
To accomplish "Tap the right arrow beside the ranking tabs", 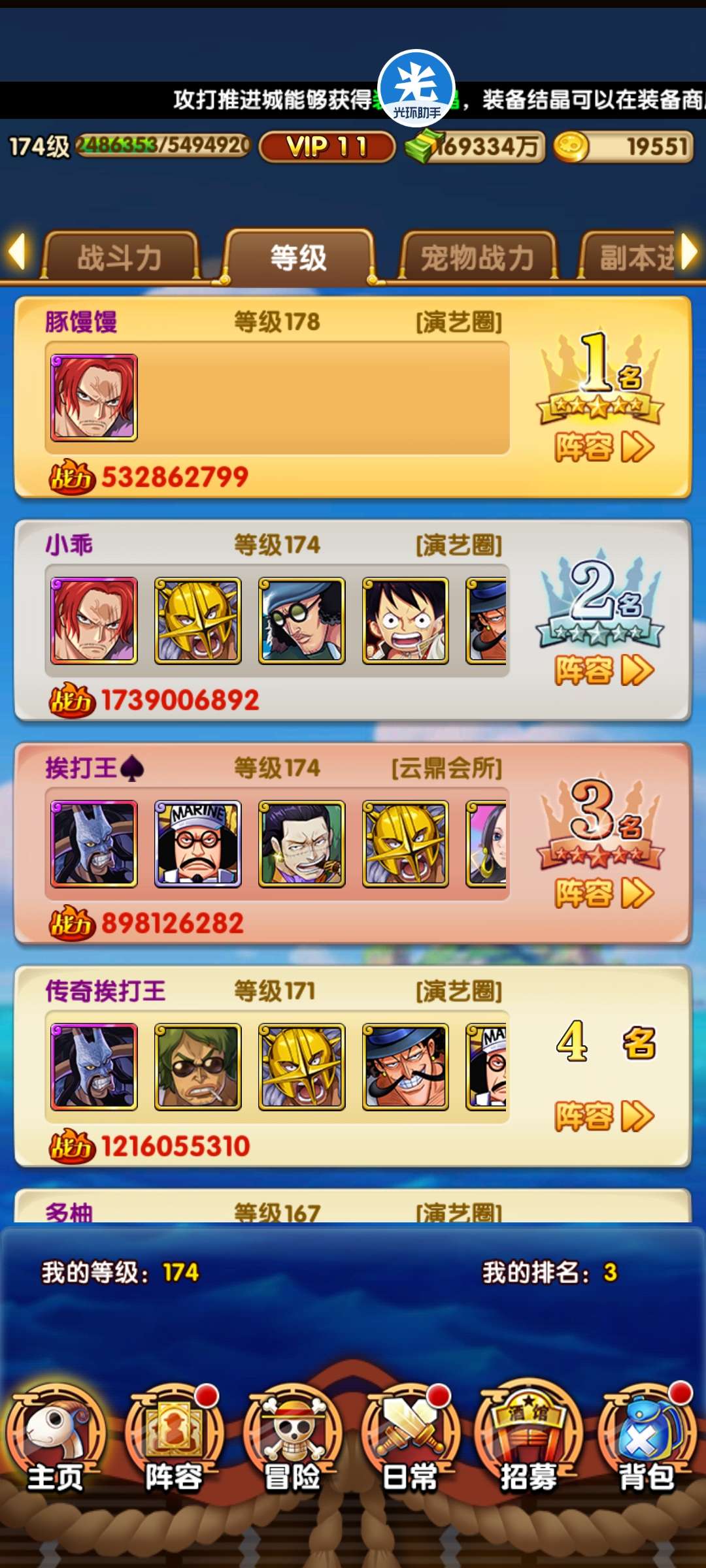I will click(x=689, y=252).
